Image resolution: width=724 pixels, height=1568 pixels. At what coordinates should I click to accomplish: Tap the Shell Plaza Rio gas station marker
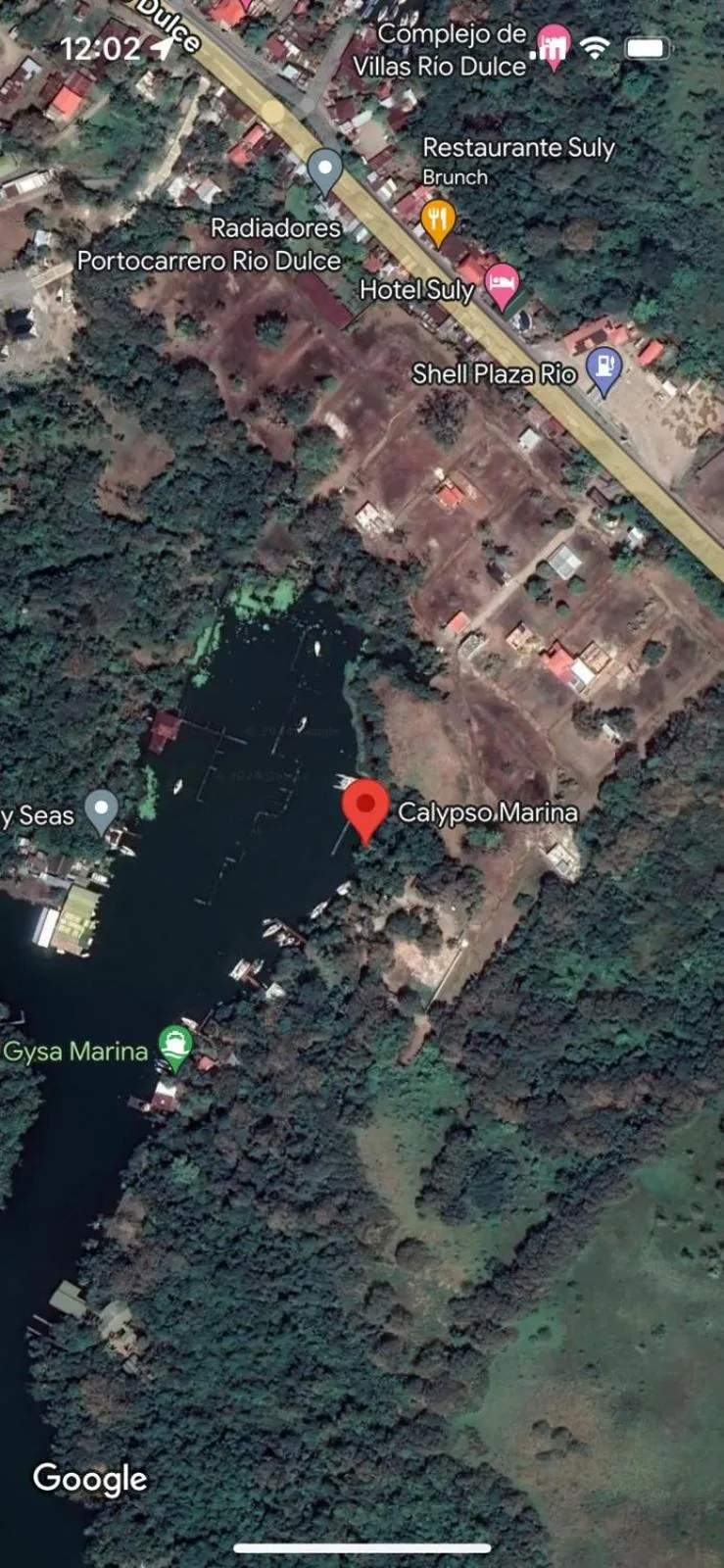coord(604,369)
